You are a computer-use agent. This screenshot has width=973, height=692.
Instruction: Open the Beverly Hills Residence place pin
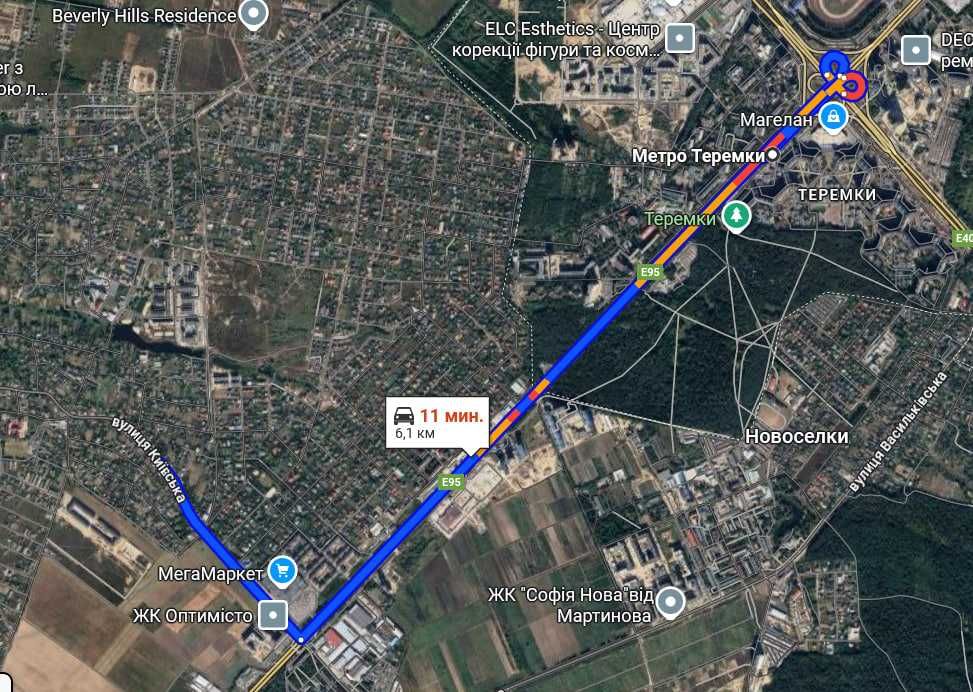pyautogui.click(x=256, y=15)
